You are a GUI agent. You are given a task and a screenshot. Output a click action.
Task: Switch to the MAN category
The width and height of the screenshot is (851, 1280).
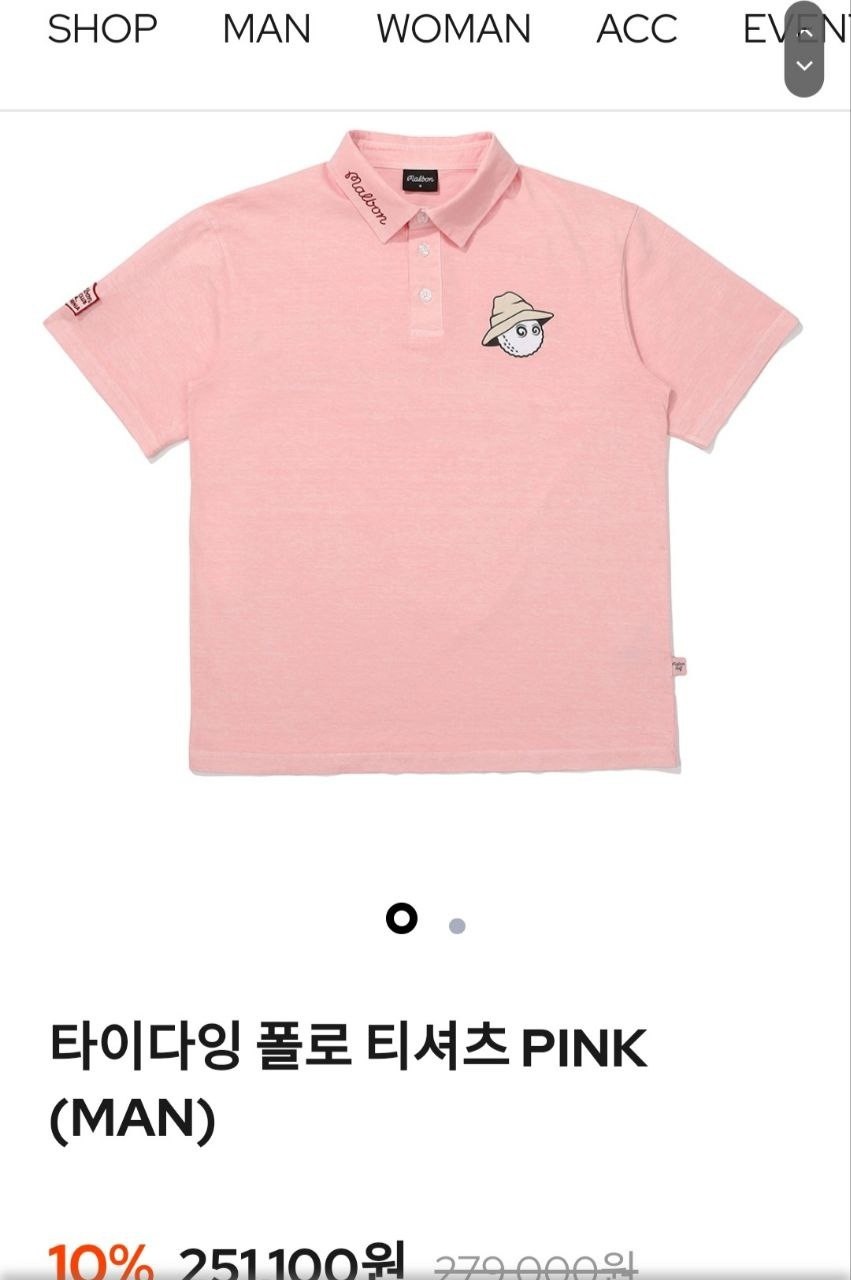266,29
